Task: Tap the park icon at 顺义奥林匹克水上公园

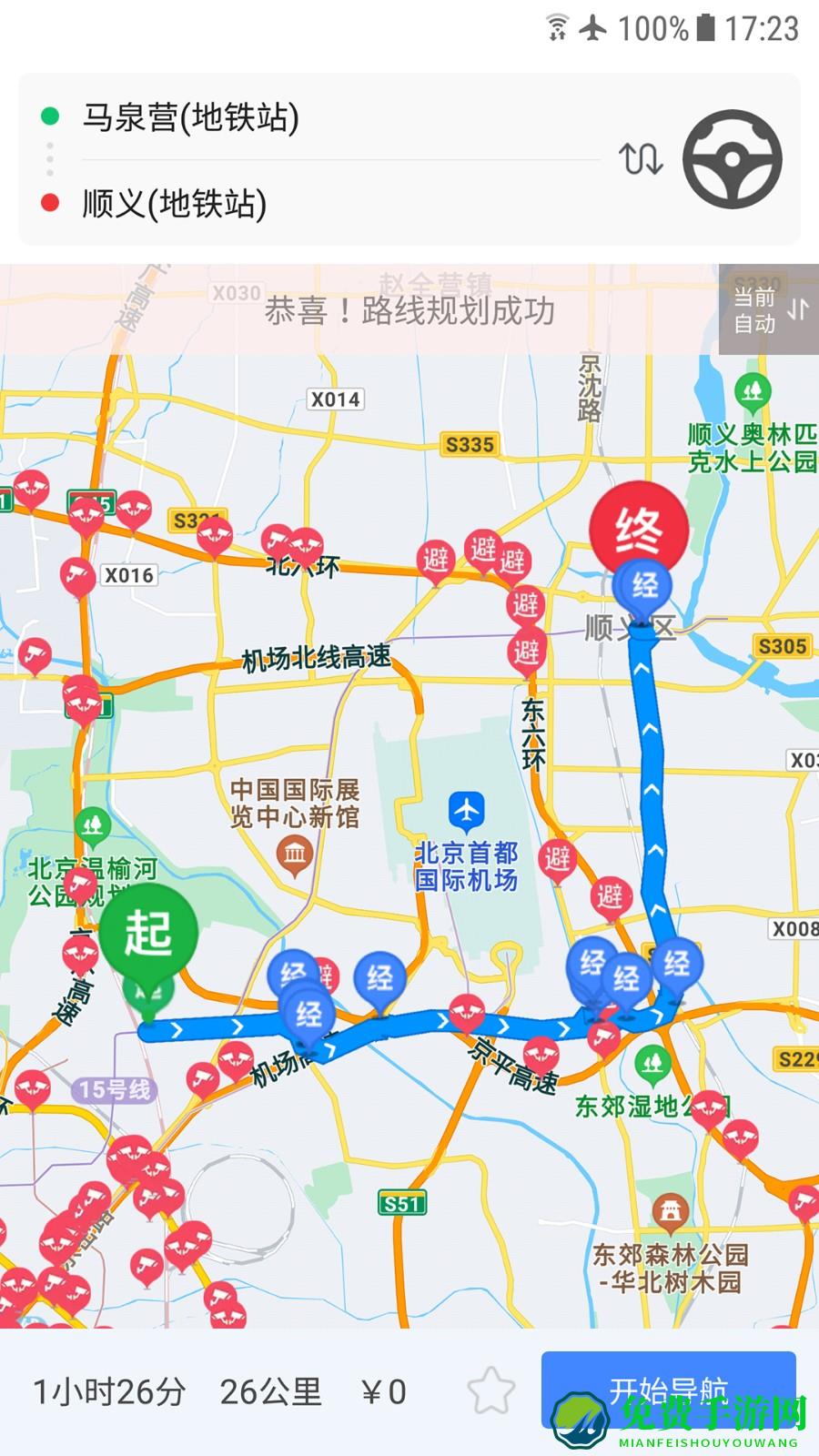Action: [751, 389]
